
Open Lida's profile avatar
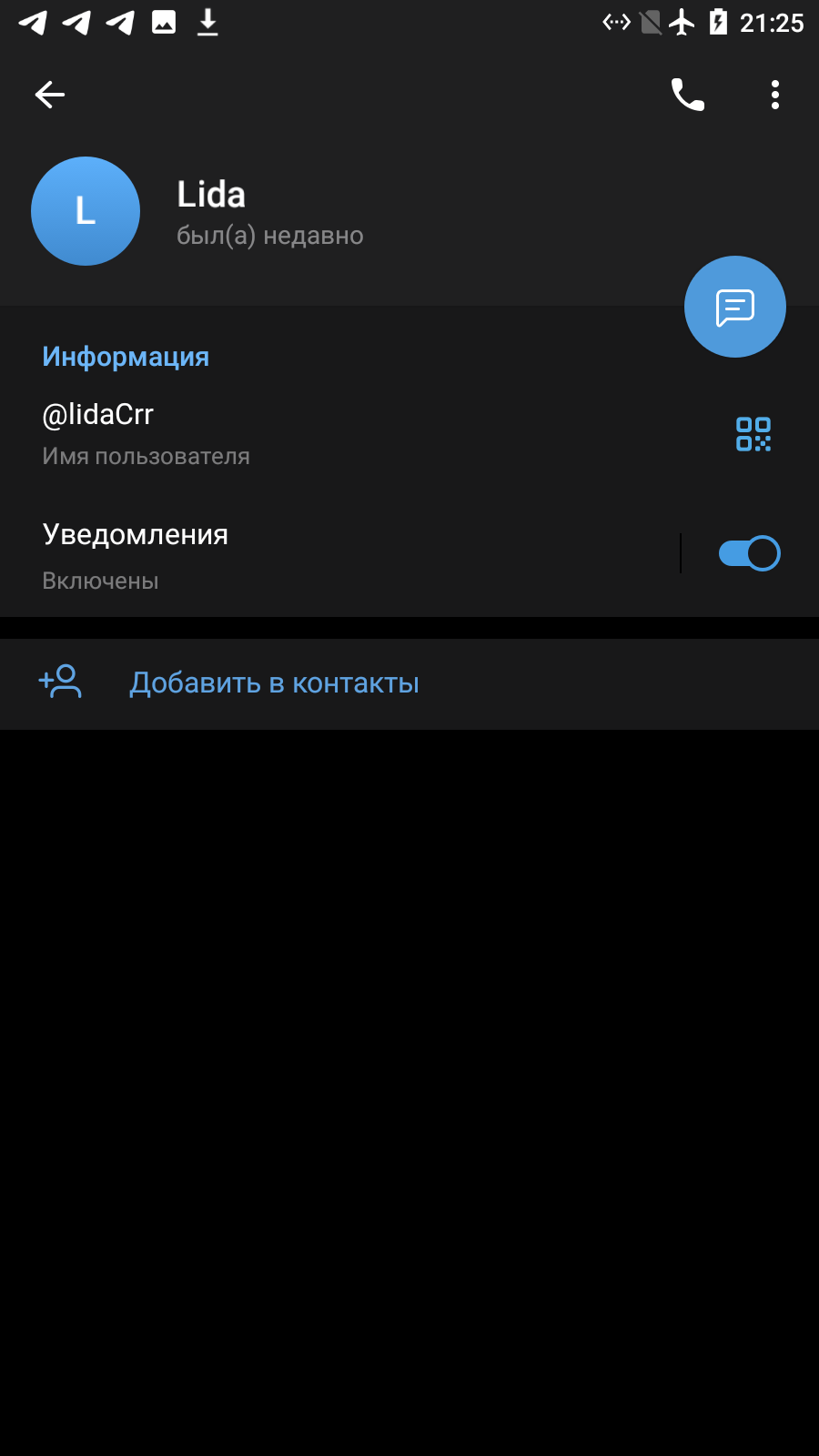click(x=86, y=211)
